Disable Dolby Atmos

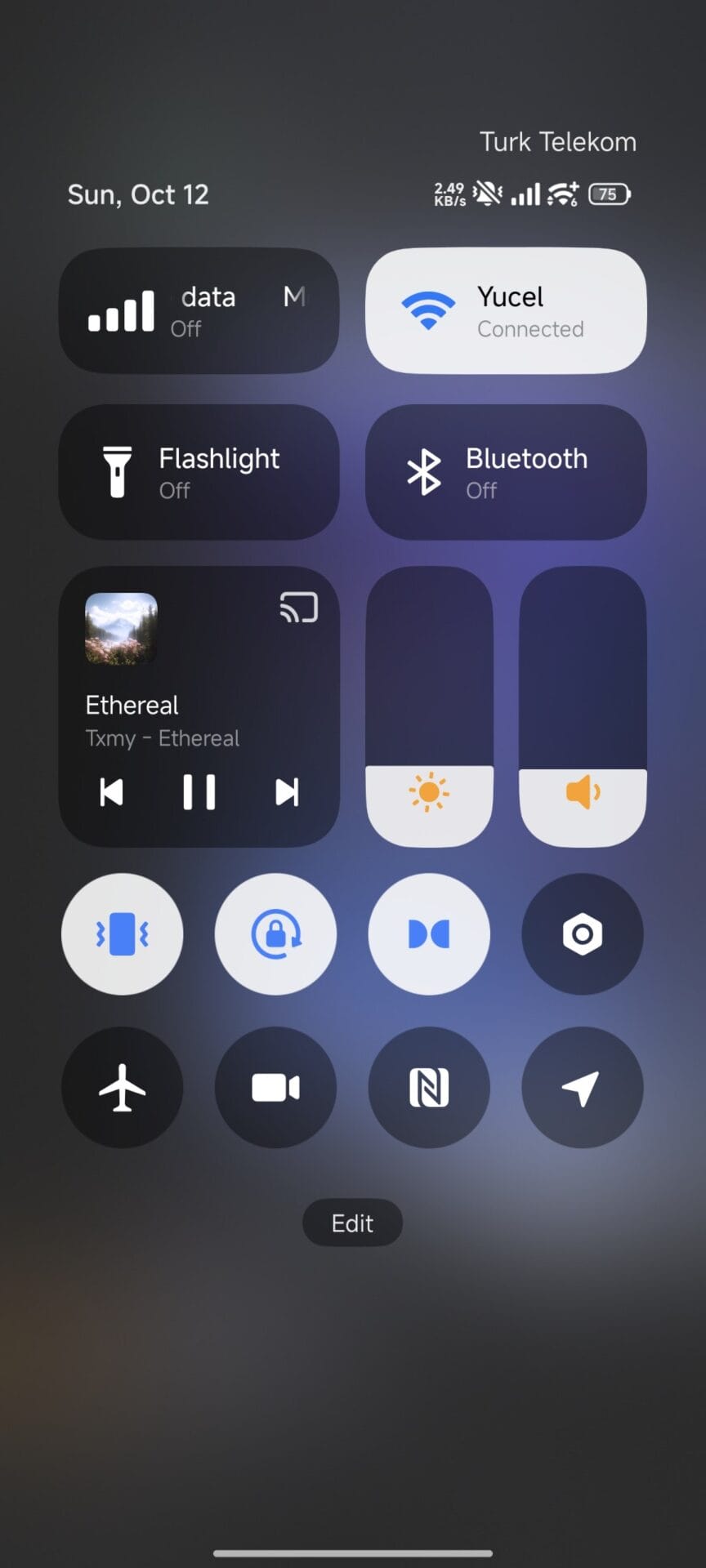(429, 934)
